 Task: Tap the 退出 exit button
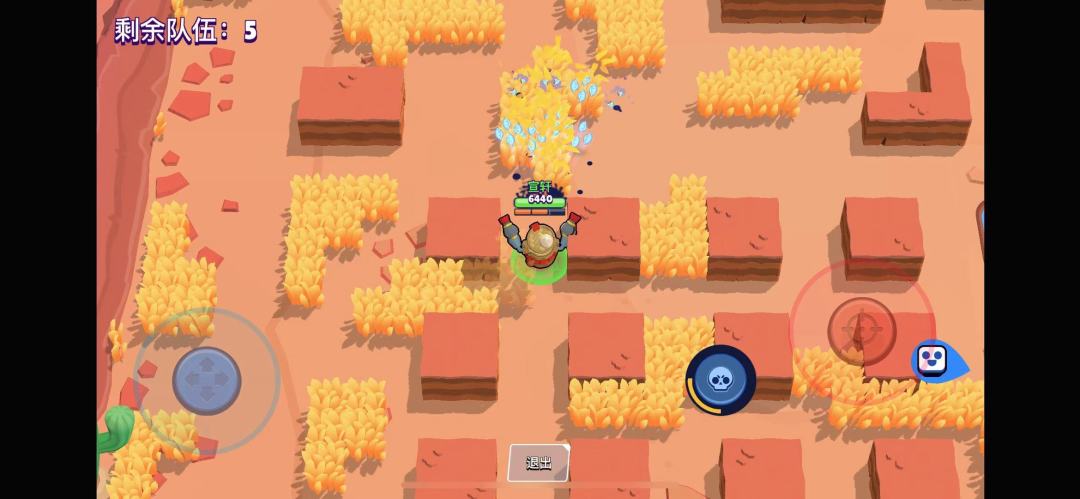pyautogui.click(x=539, y=462)
